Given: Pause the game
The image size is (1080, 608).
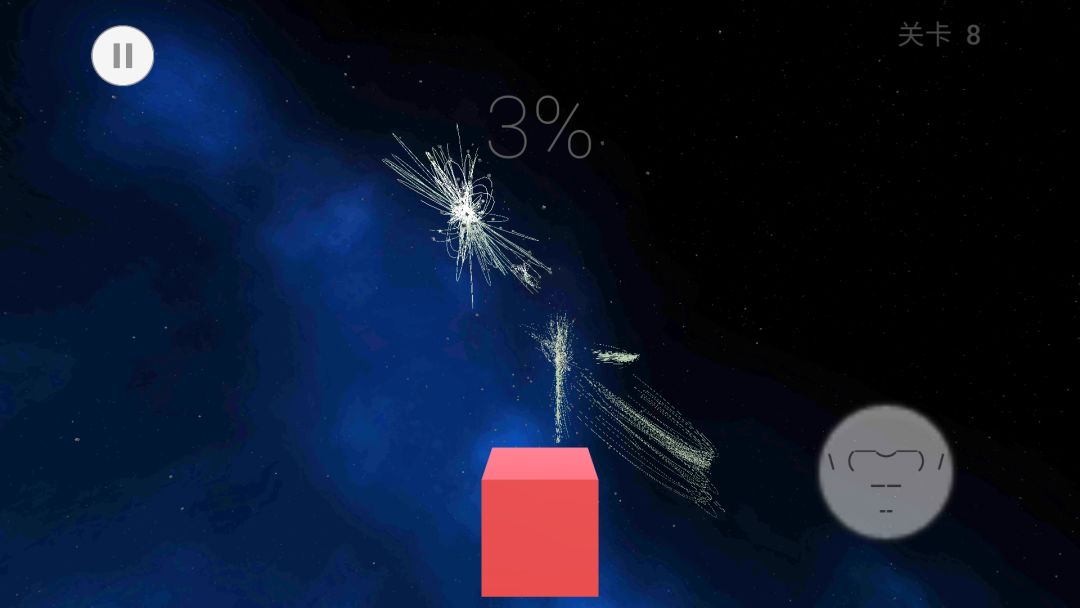Looking at the screenshot, I should [x=122, y=56].
